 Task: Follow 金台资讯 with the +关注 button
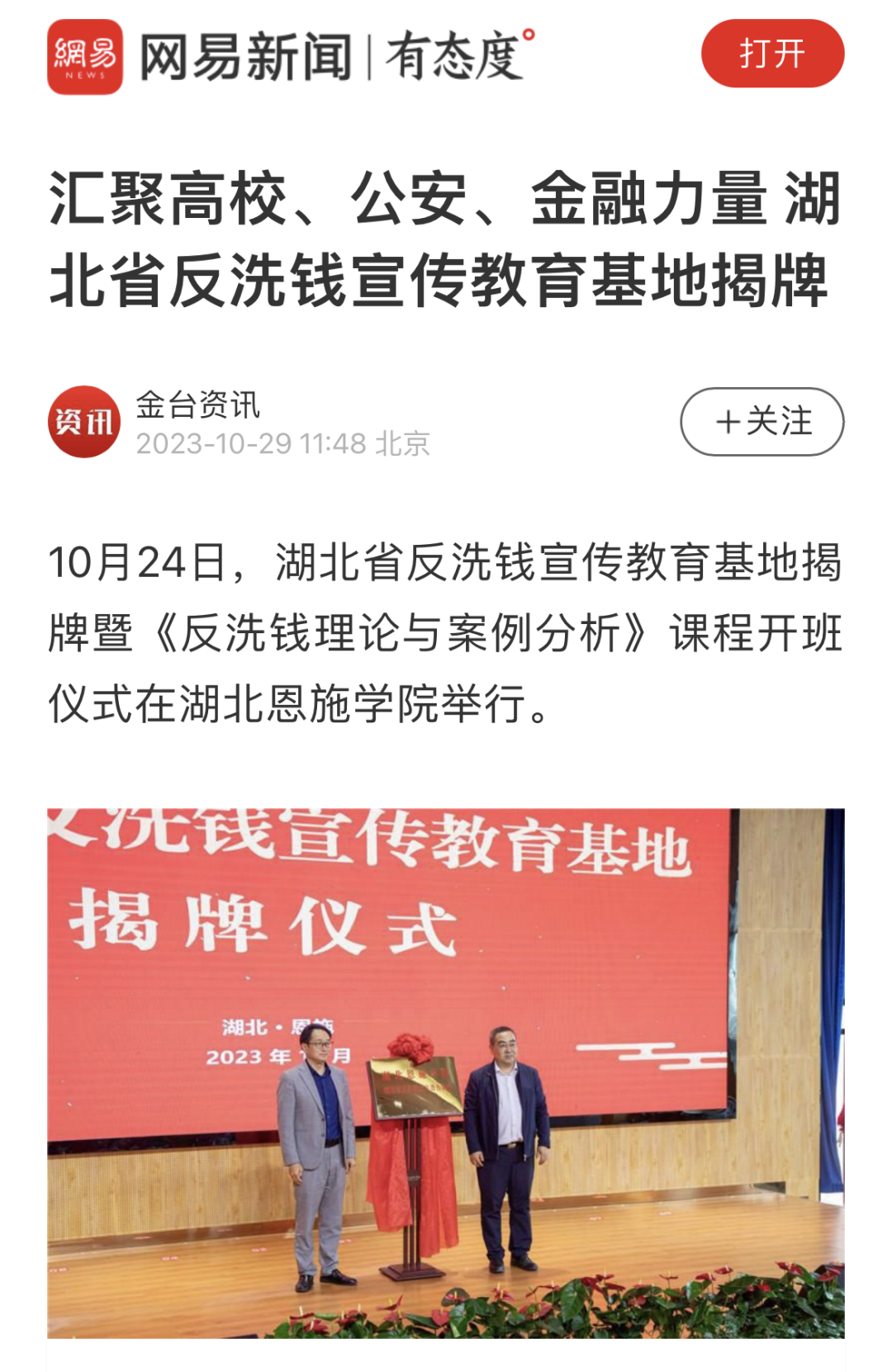(x=762, y=421)
